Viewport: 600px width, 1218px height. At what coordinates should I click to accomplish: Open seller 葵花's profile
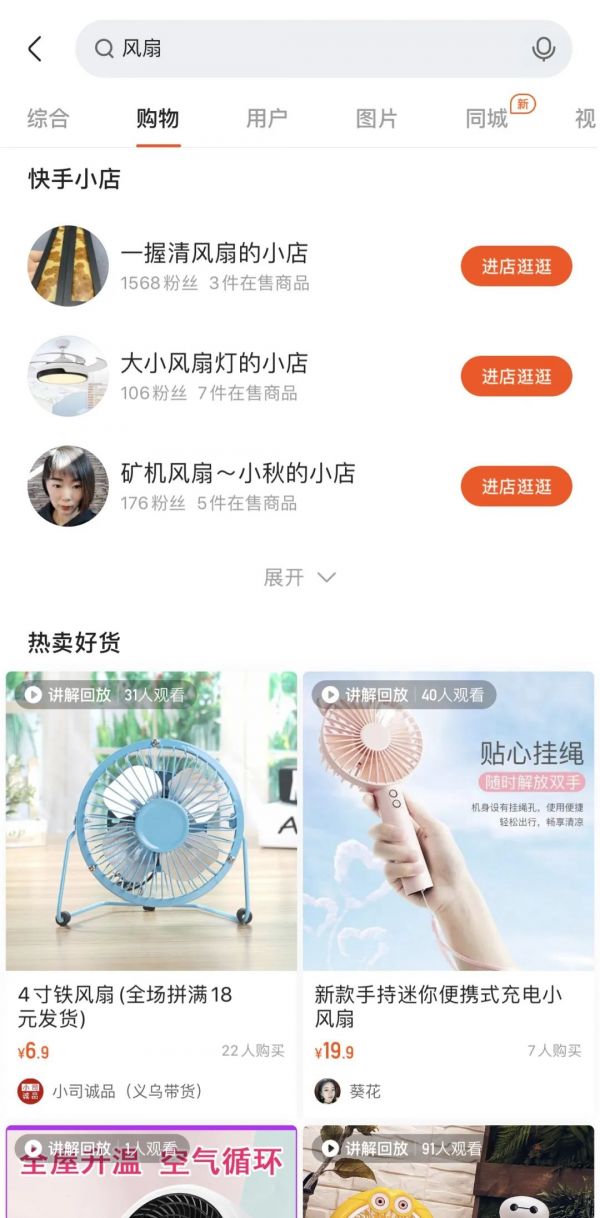tap(348, 1091)
